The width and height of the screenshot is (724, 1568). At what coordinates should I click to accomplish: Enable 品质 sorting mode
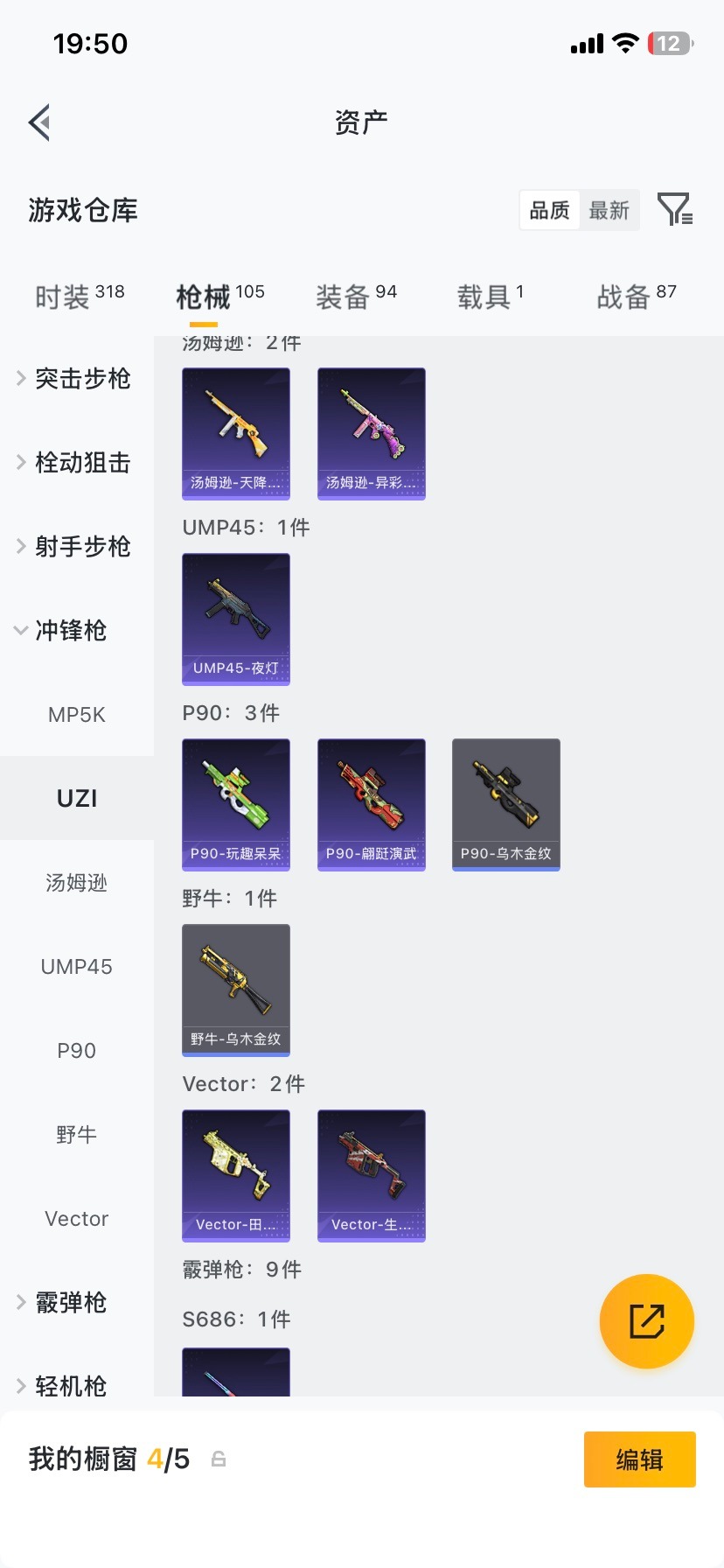click(548, 210)
